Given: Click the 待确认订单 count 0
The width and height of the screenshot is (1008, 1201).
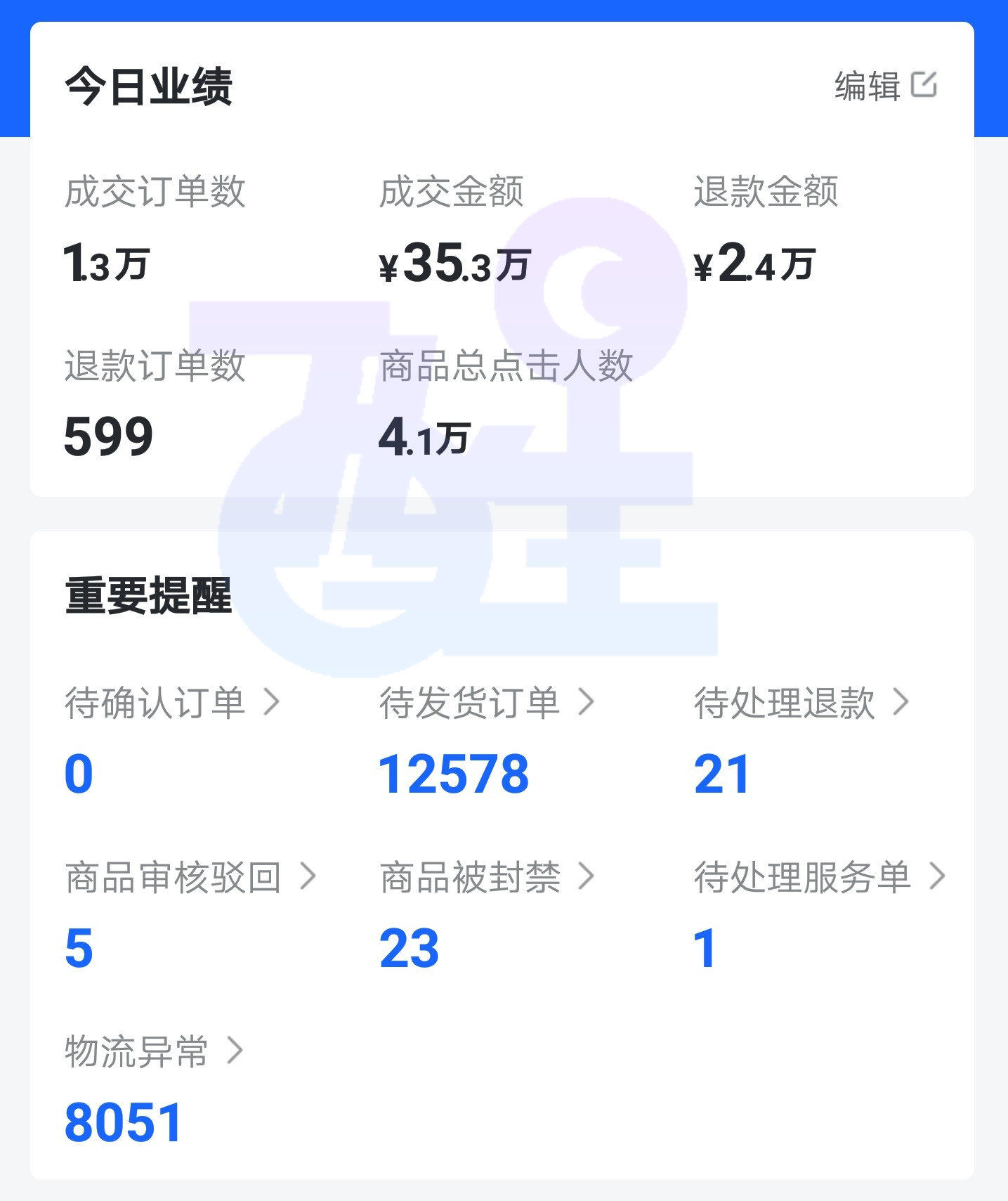Looking at the screenshot, I should point(77,773).
